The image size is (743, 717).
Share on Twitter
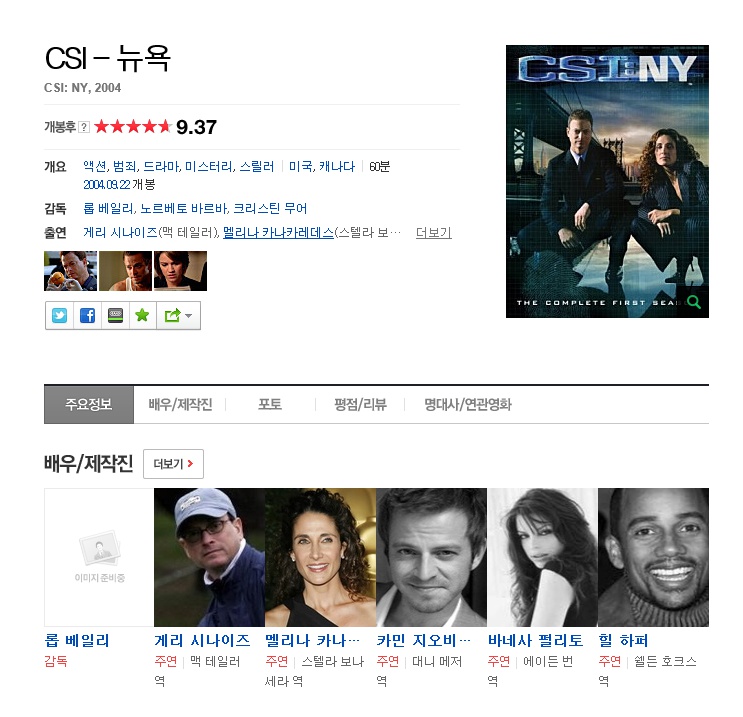[60, 315]
